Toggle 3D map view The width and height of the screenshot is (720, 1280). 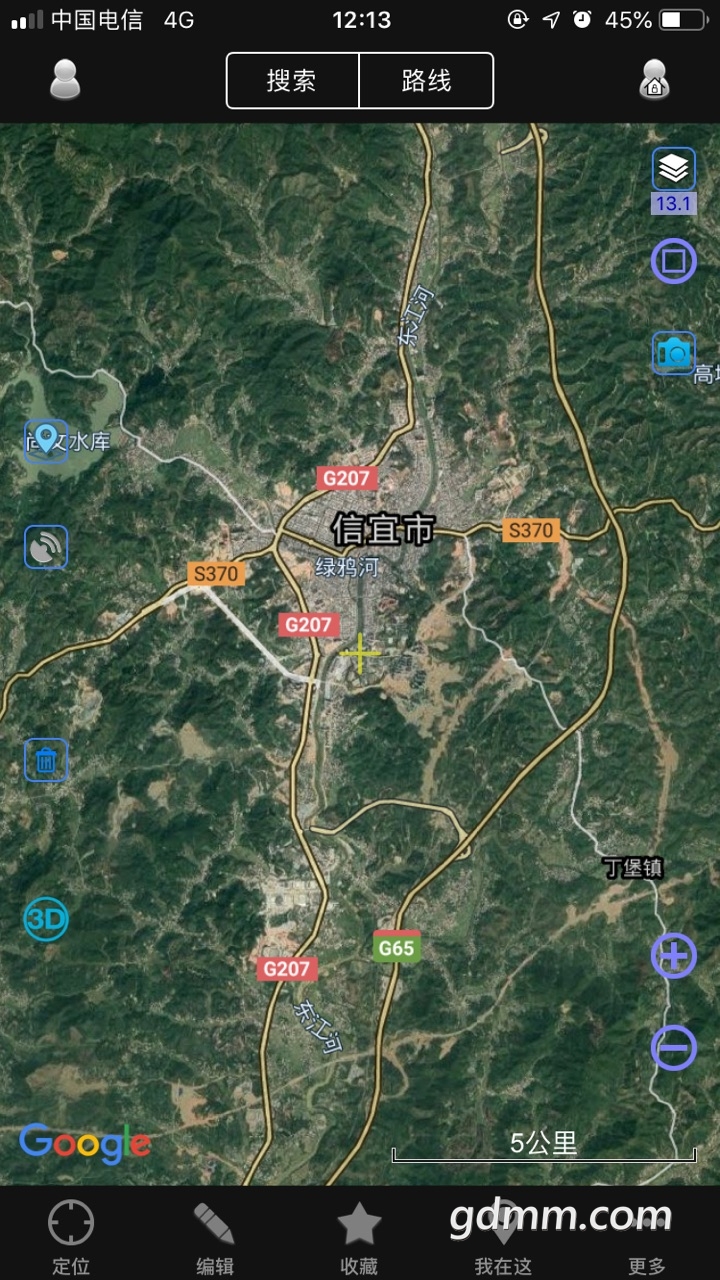point(46,920)
